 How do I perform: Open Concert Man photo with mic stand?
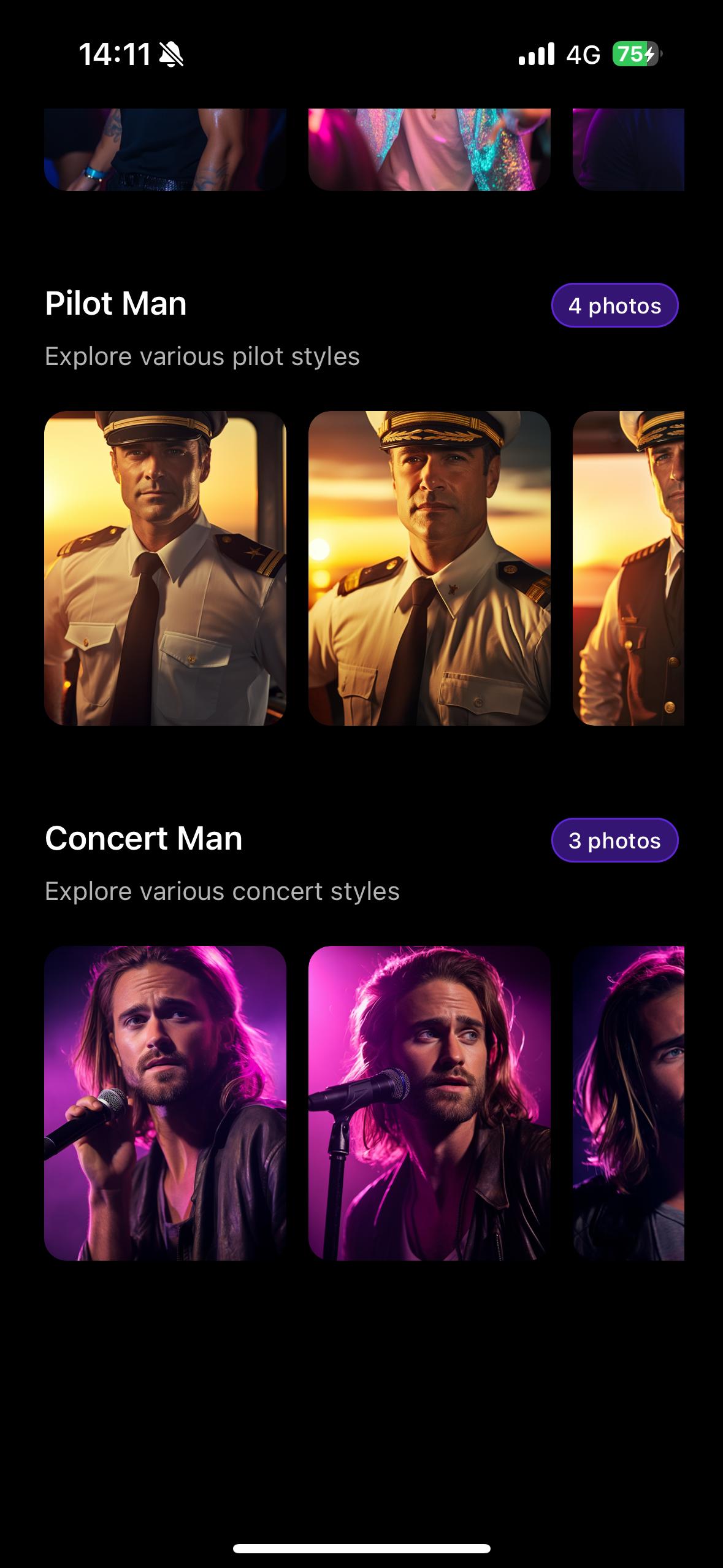[429, 1103]
